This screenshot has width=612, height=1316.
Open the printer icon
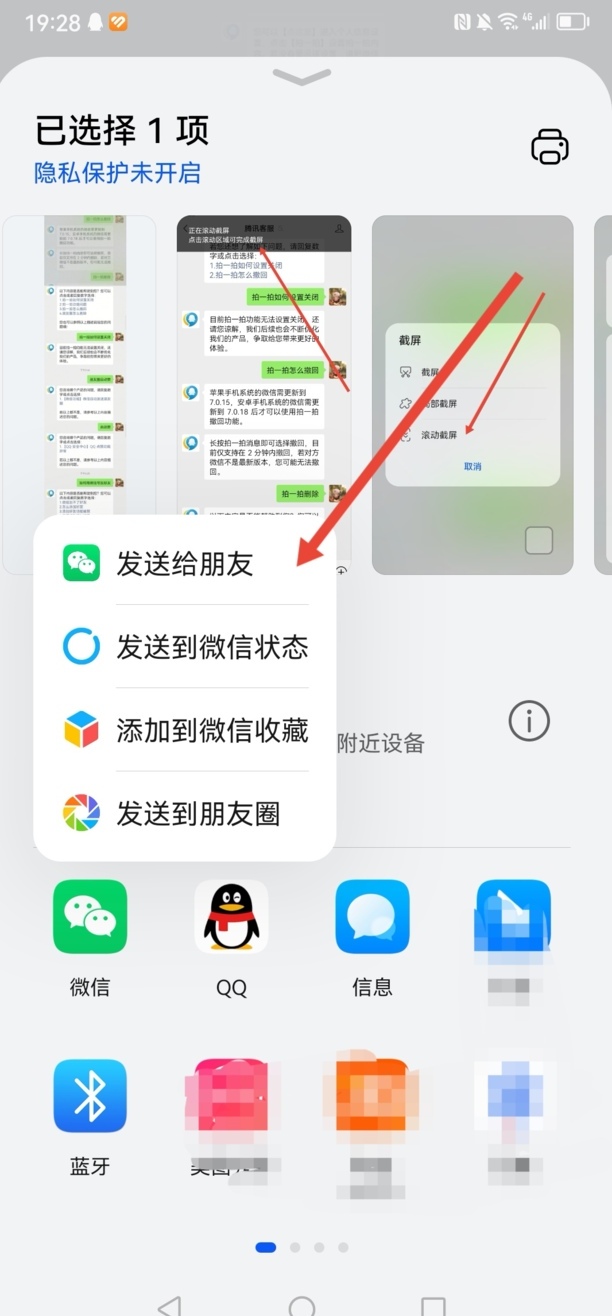tap(549, 146)
